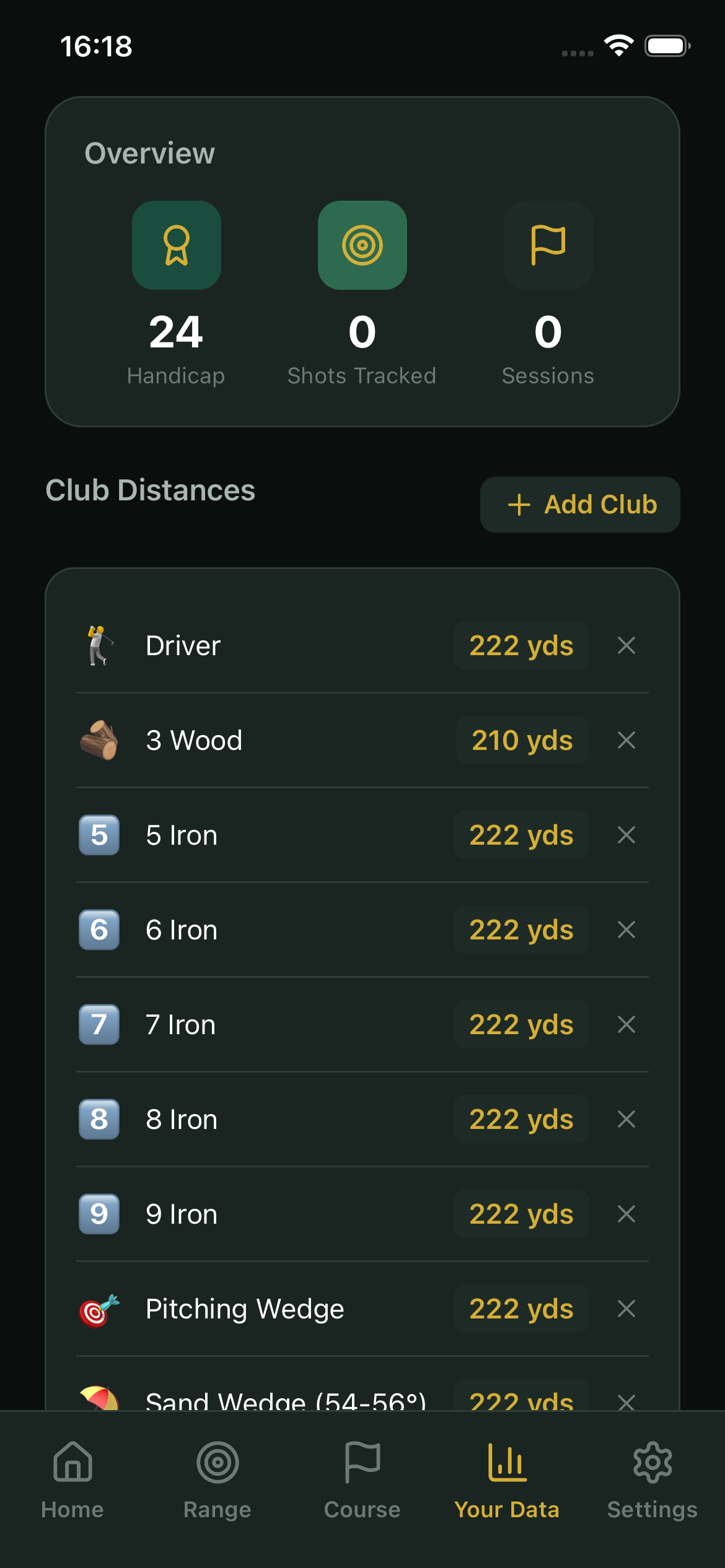This screenshot has width=725, height=1568.
Task: Delete the 8 Iron entry
Action: (x=626, y=1120)
